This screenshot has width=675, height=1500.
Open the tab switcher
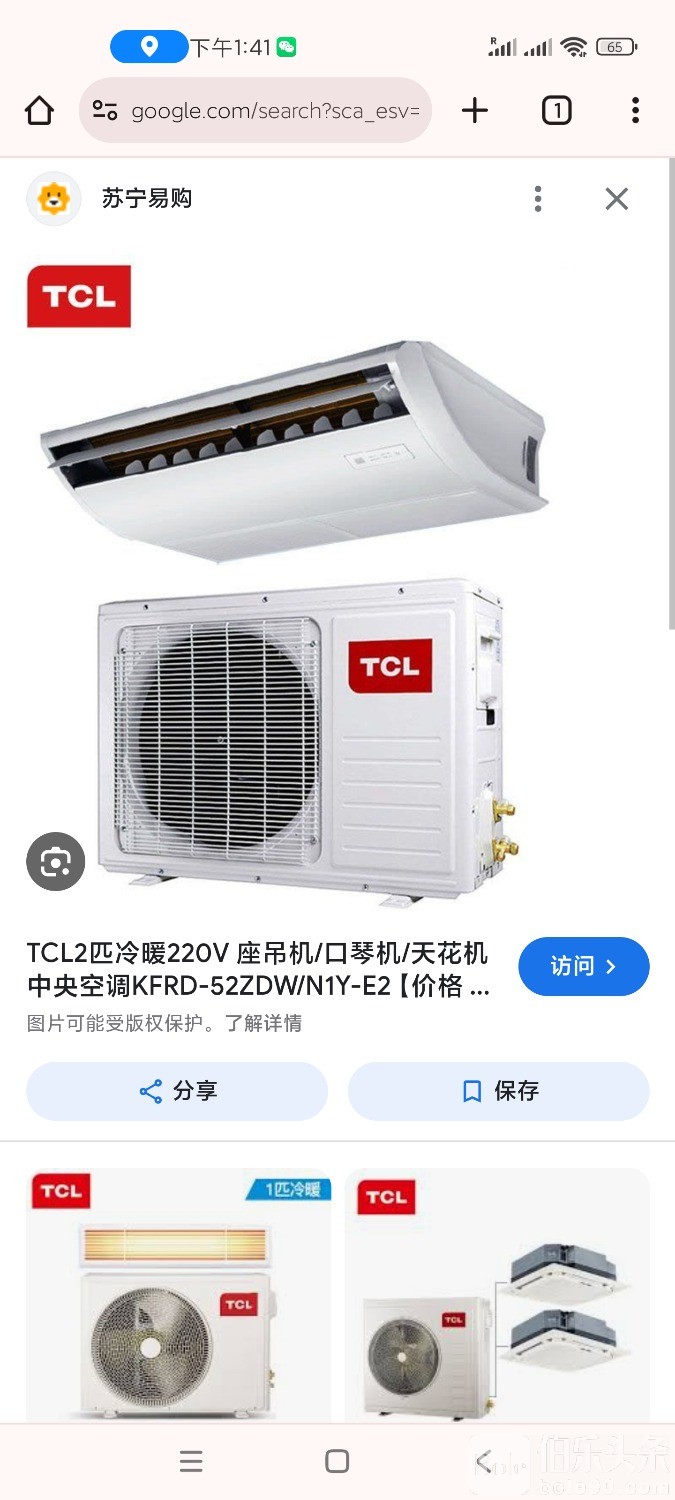coord(556,111)
